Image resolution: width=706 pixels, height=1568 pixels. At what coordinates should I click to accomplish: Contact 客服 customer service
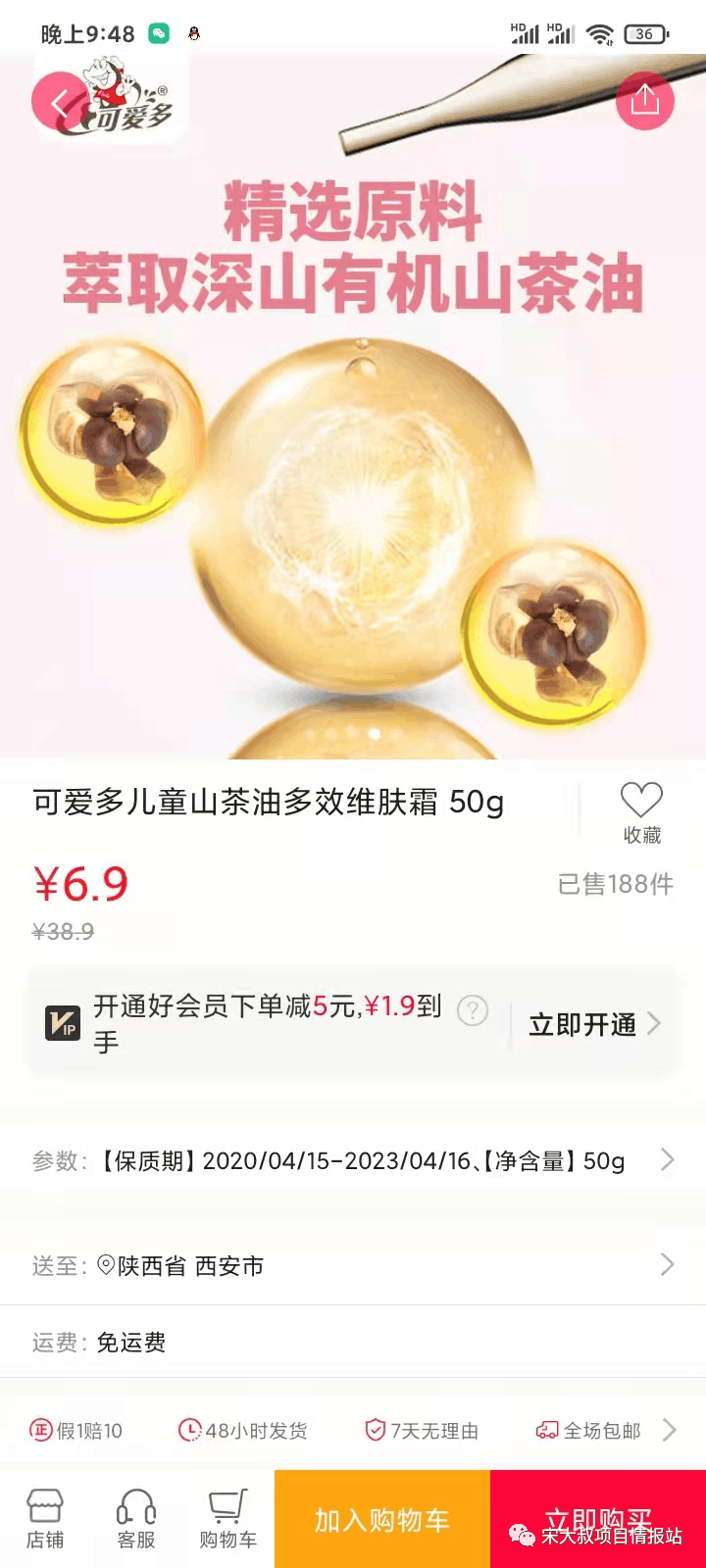136,1519
